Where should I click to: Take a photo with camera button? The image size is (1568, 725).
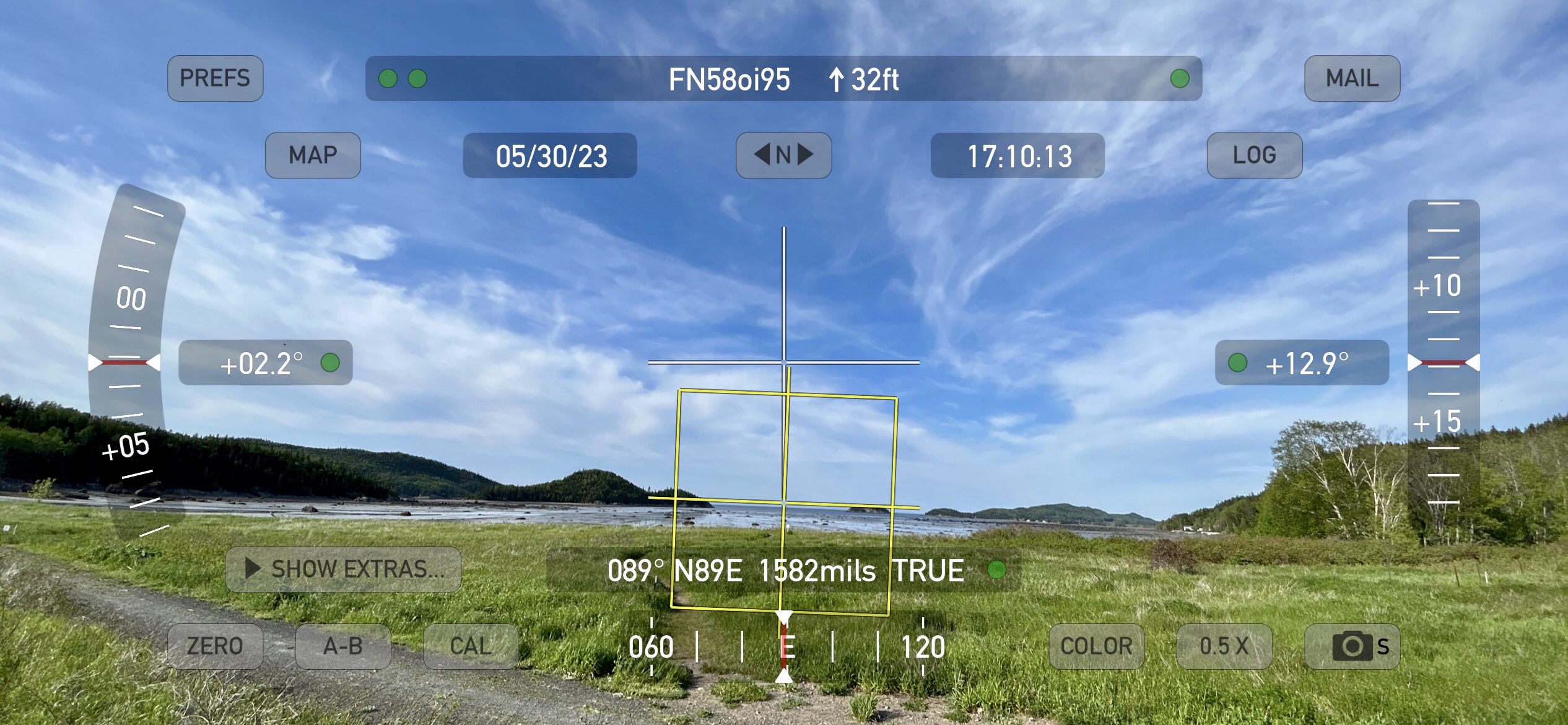coord(1352,646)
